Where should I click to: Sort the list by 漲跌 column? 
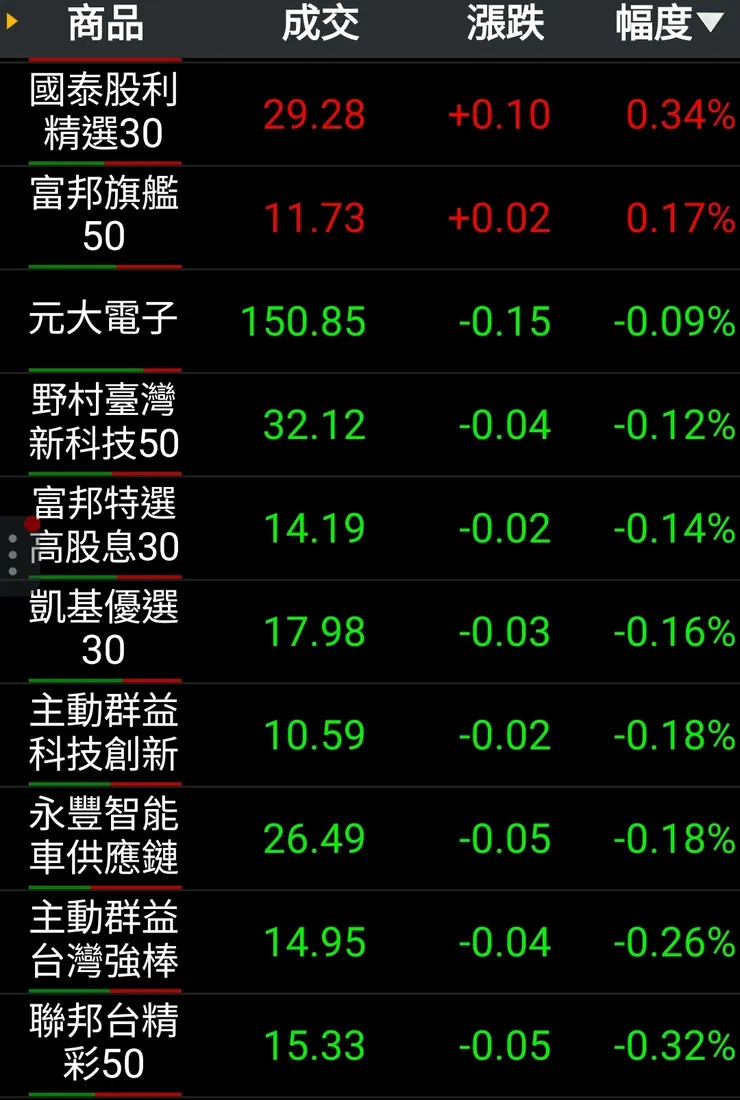pos(505,25)
